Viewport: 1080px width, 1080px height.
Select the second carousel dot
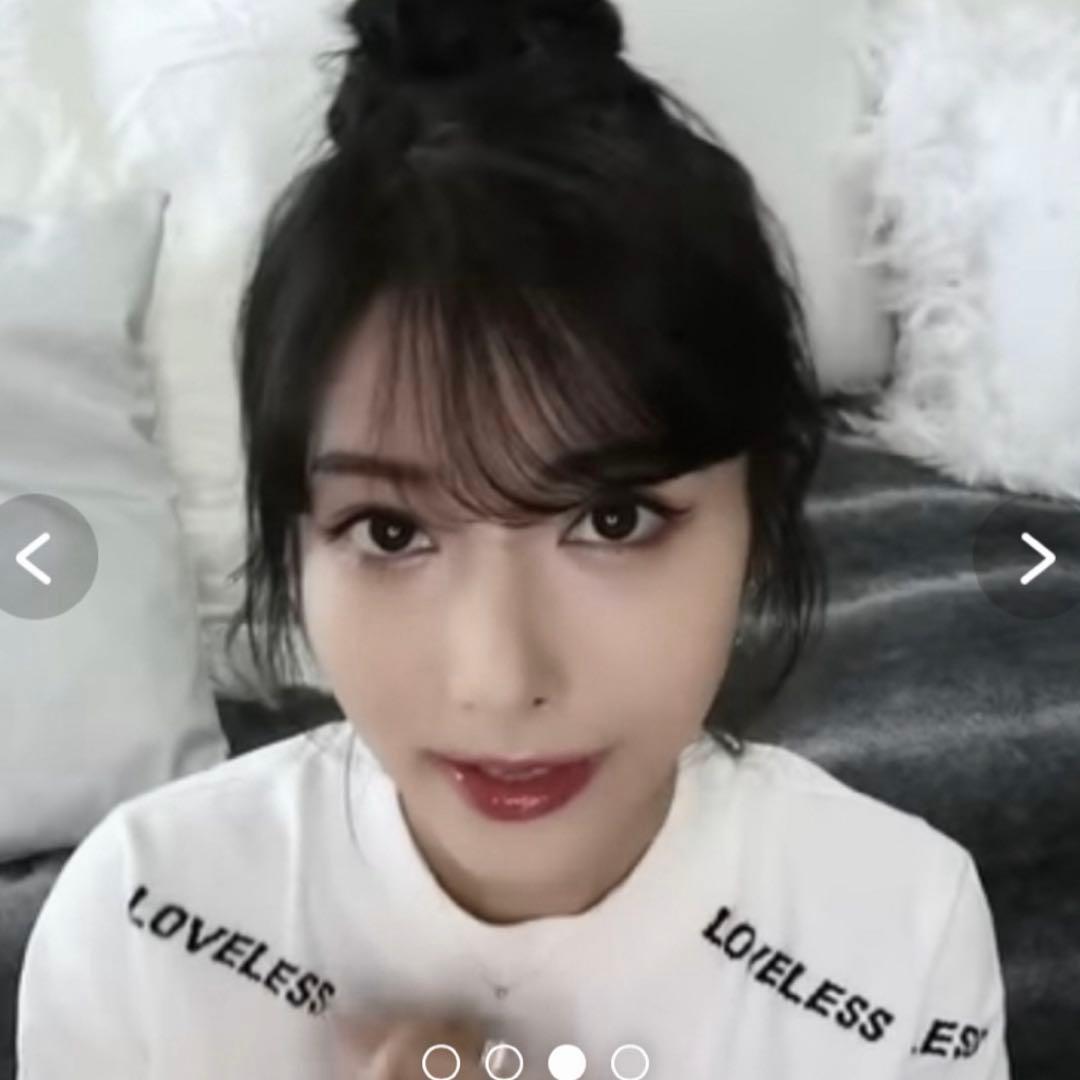pos(504,1062)
